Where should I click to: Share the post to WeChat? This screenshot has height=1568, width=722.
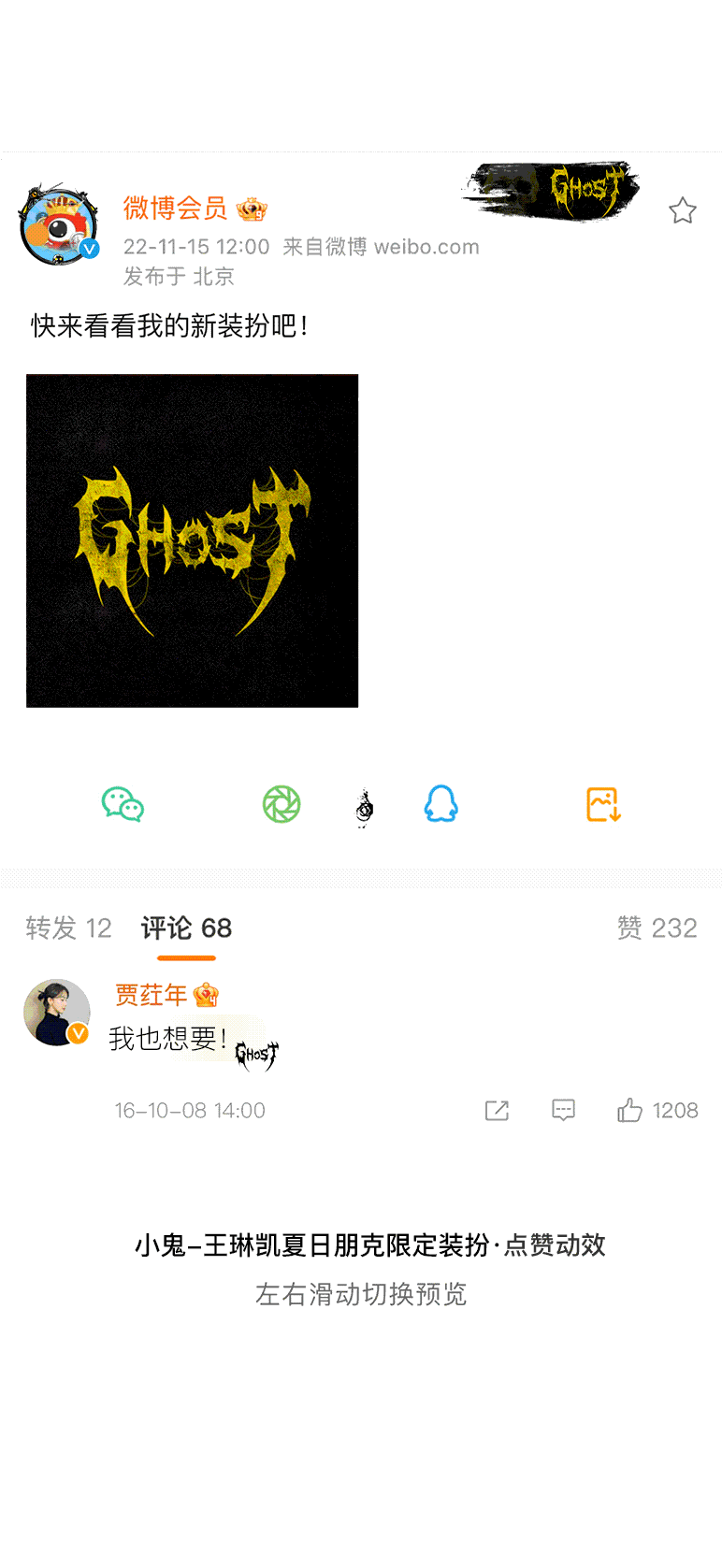pyautogui.click(x=123, y=804)
